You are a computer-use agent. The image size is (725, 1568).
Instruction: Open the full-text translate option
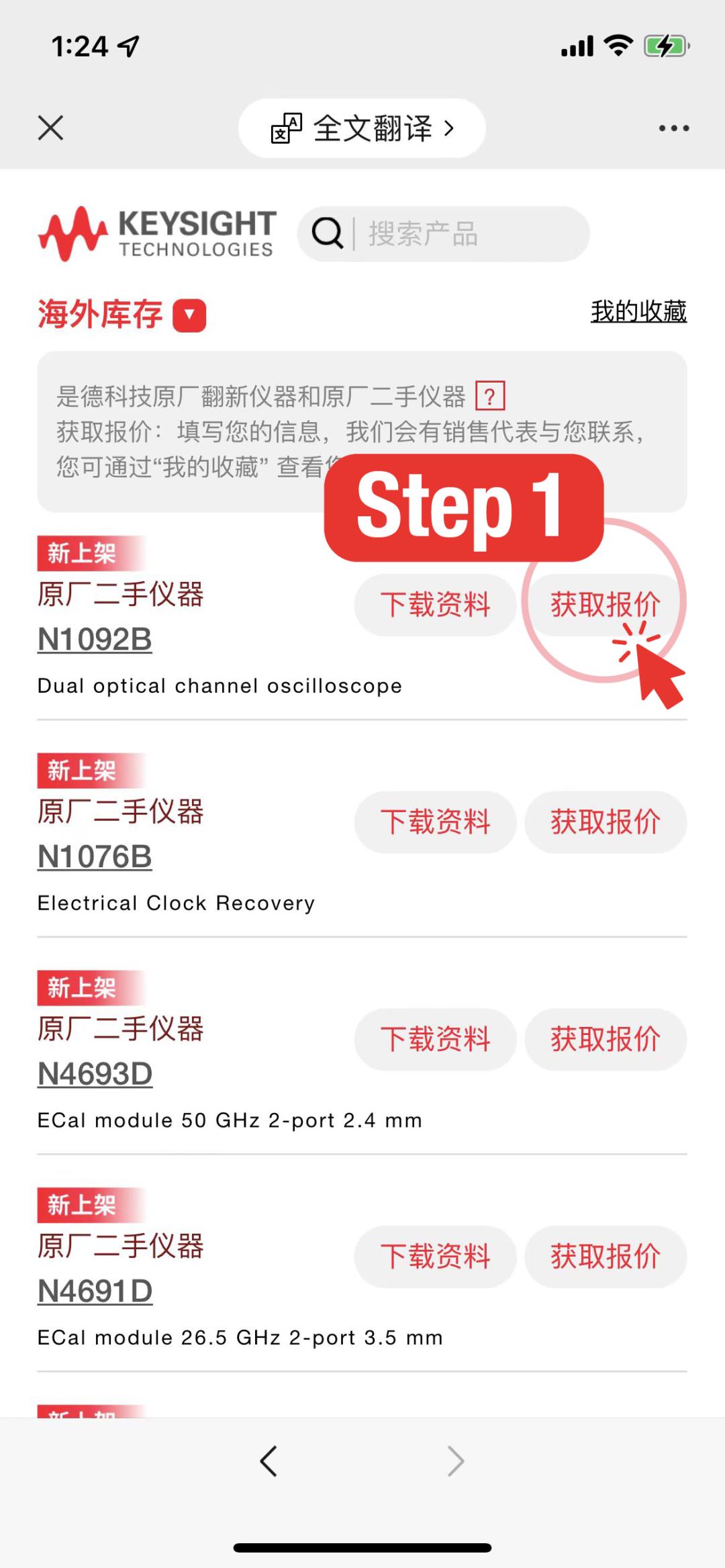(362, 128)
